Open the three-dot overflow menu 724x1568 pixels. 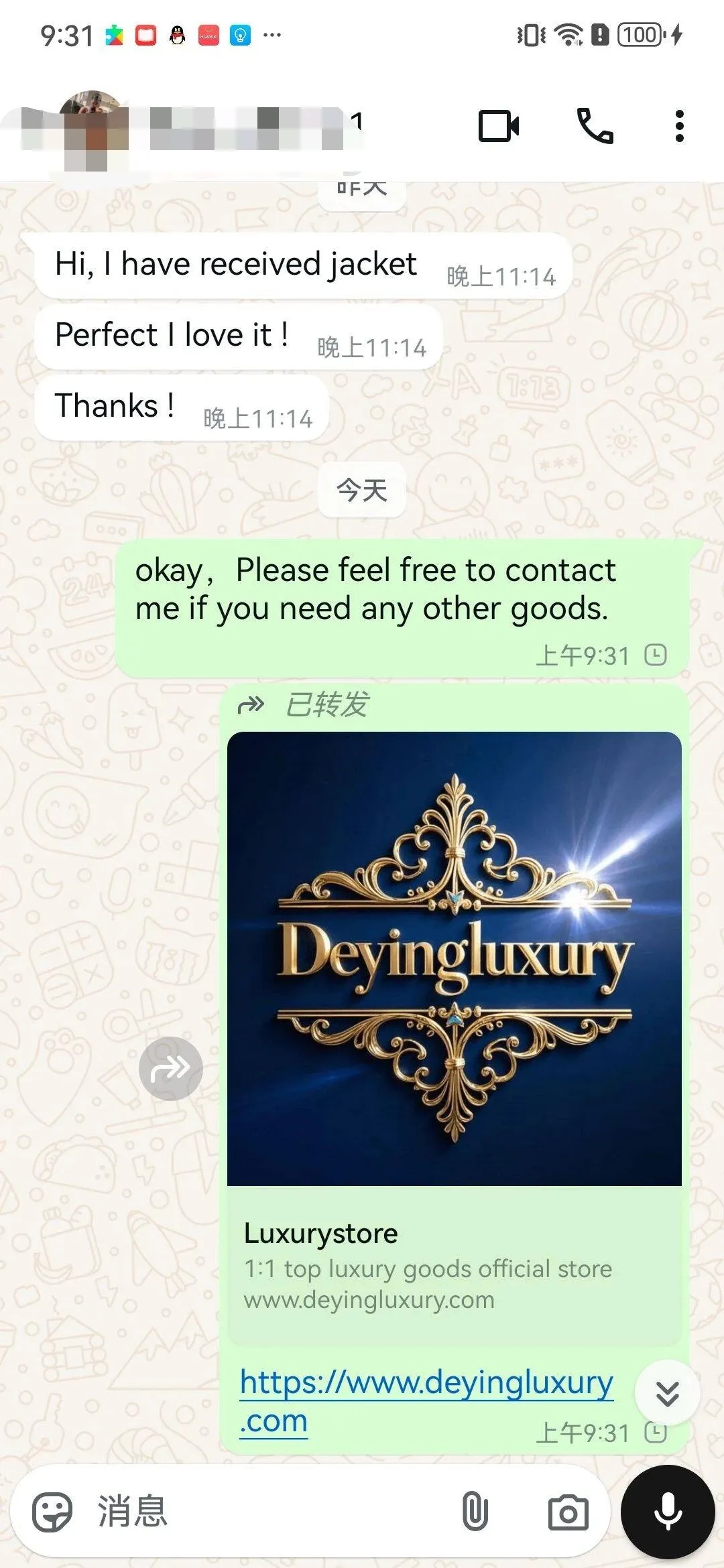click(x=679, y=126)
